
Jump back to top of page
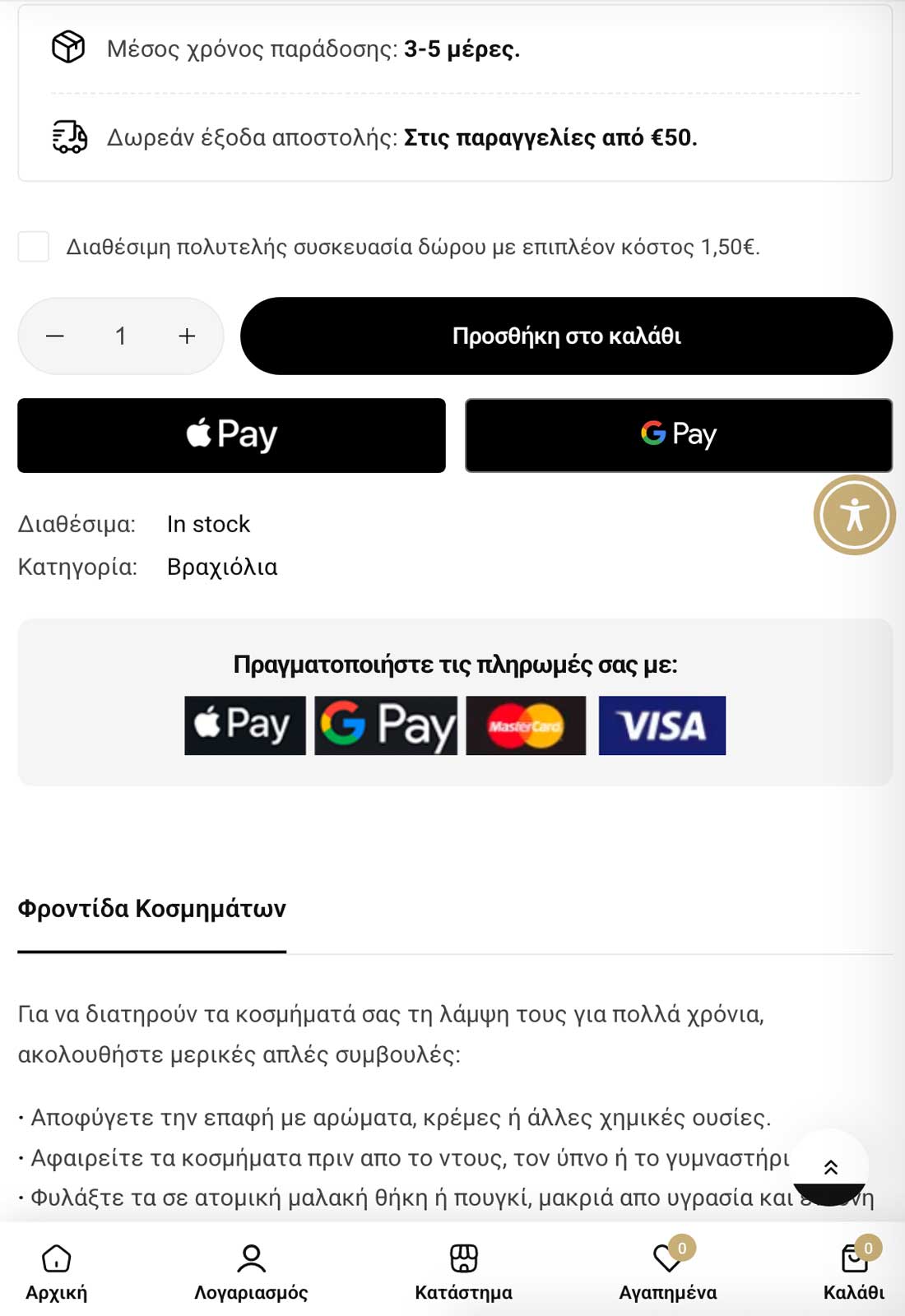(830, 1166)
